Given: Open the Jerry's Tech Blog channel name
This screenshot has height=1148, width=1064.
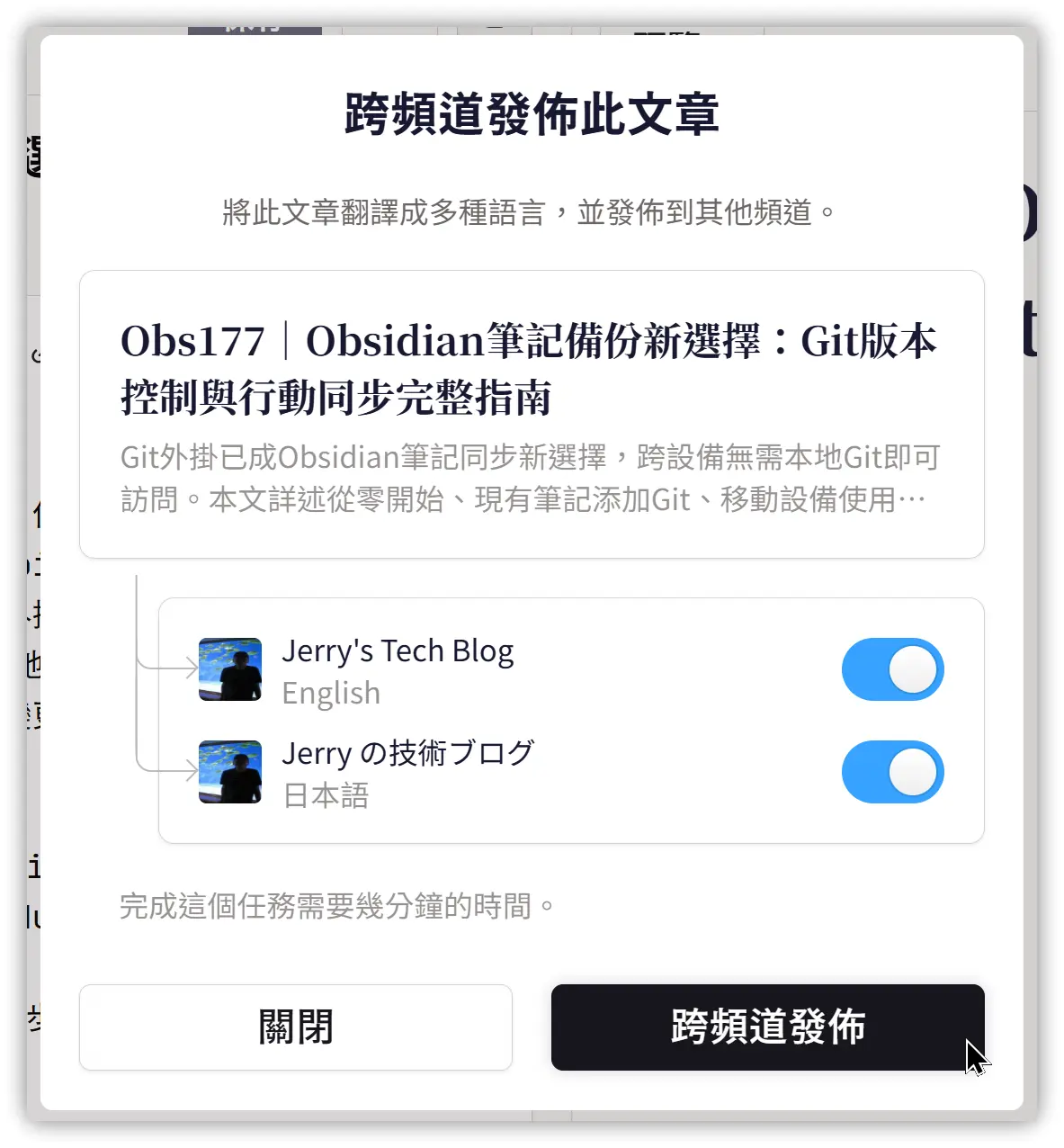Looking at the screenshot, I should coord(398,650).
